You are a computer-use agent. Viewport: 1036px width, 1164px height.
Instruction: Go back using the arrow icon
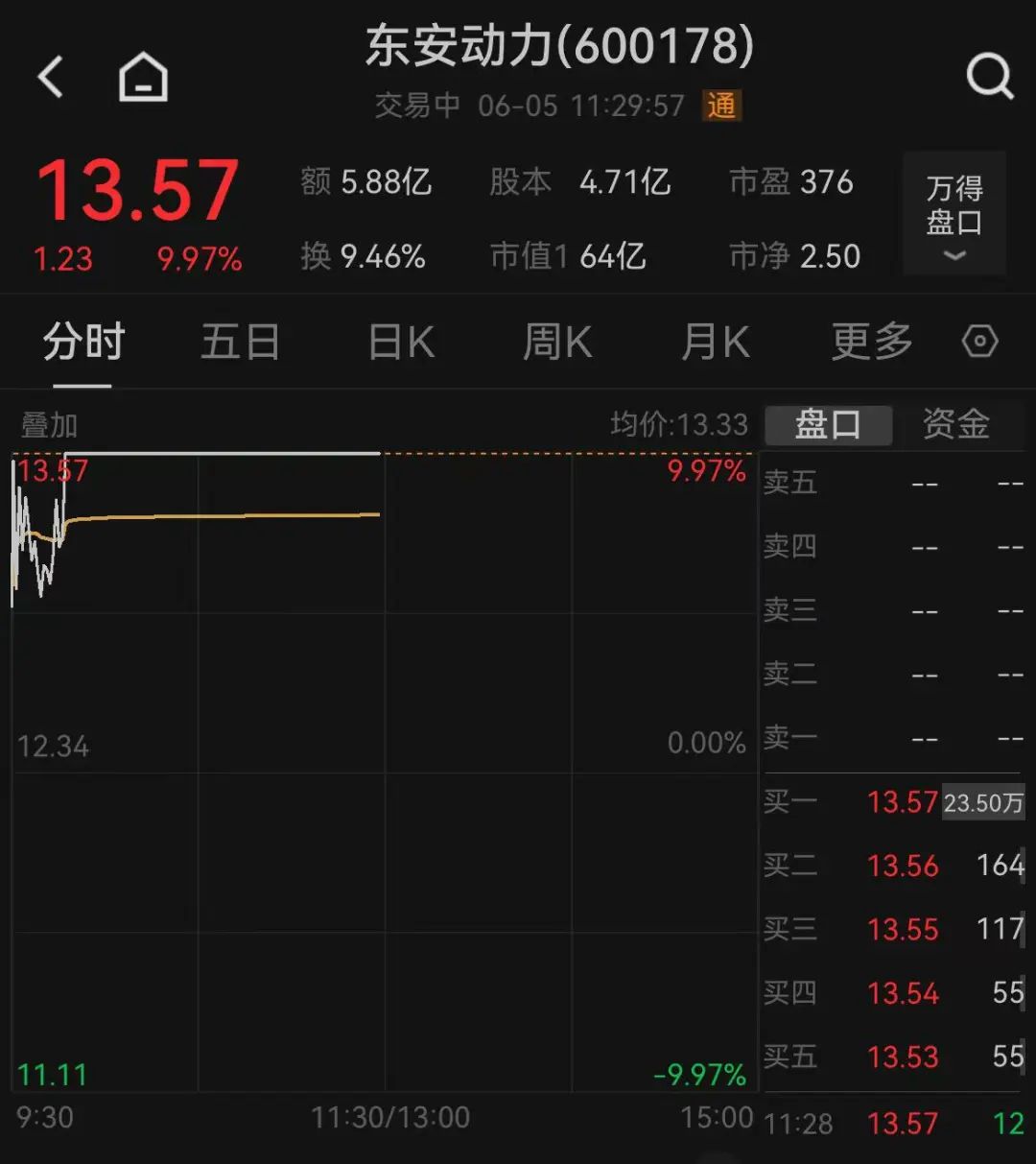(51, 76)
